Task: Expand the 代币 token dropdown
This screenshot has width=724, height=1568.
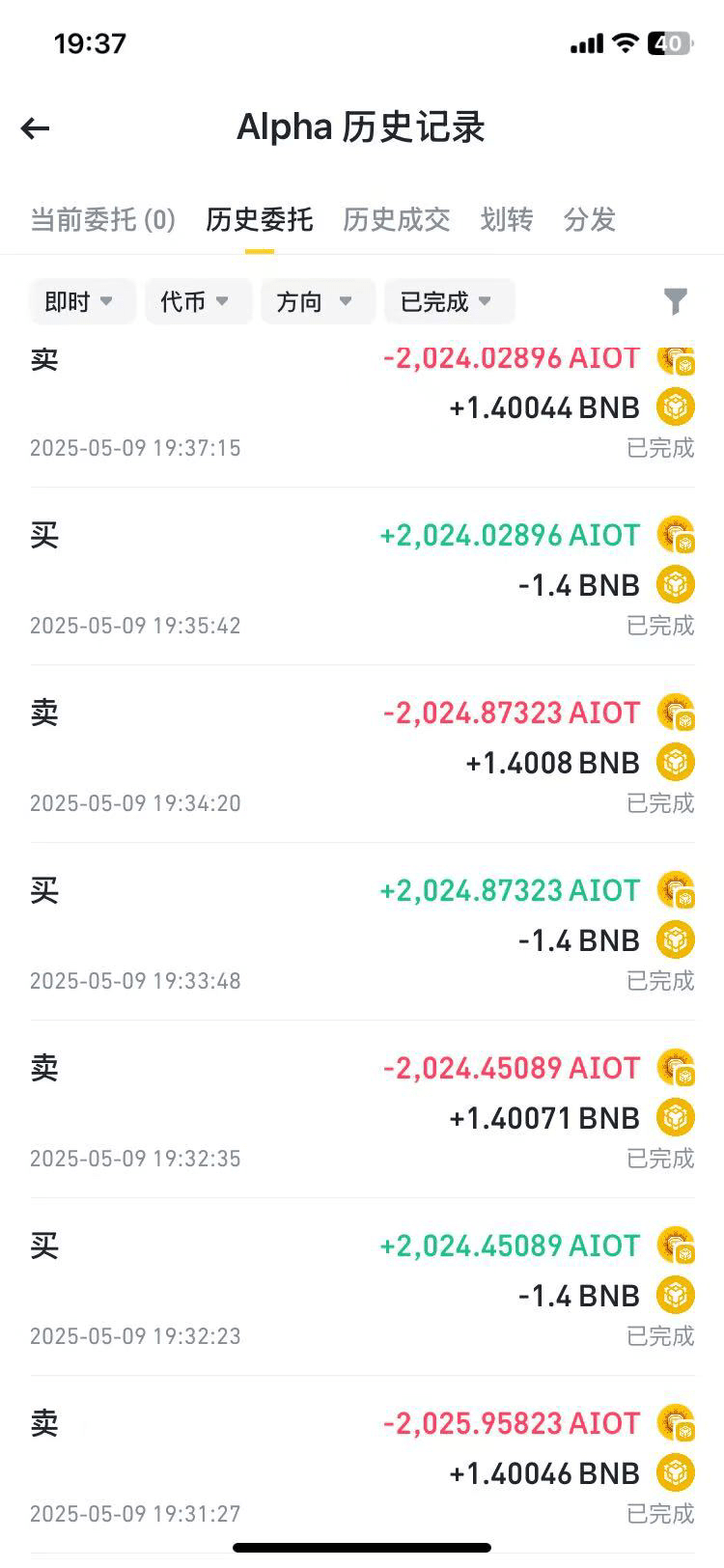Action: (x=198, y=302)
